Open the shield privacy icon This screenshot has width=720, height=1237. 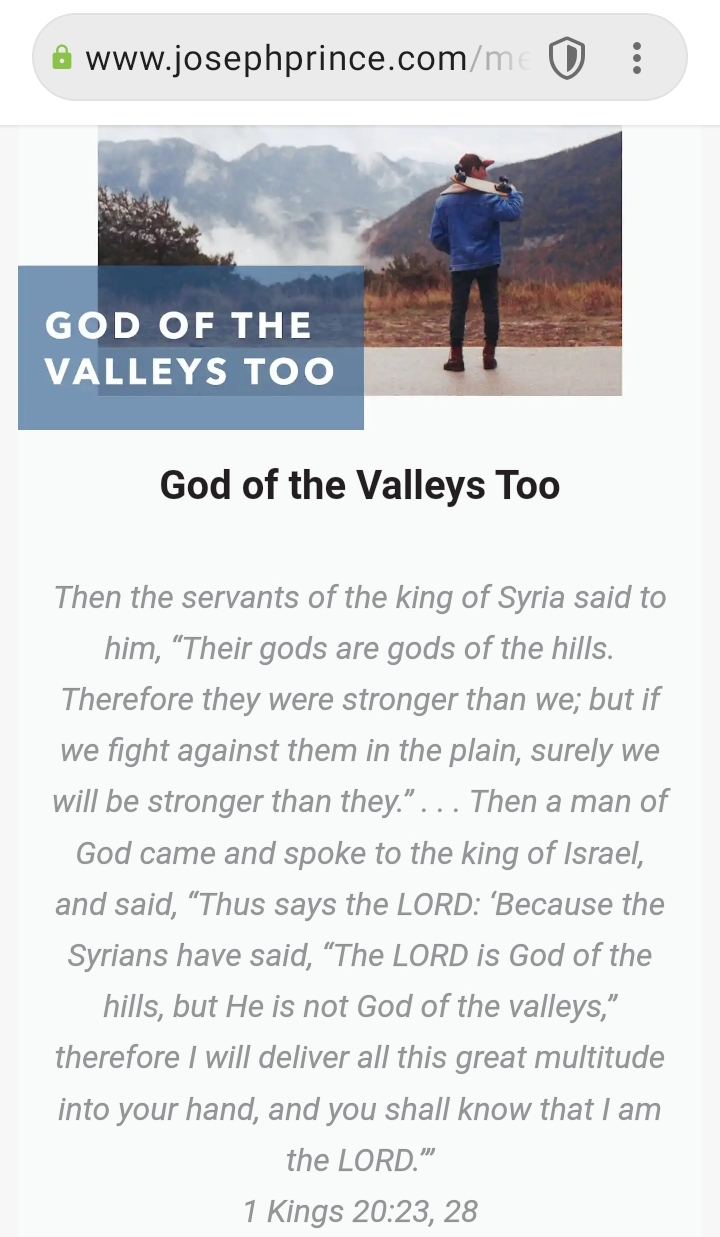pyautogui.click(x=566, y=59)
